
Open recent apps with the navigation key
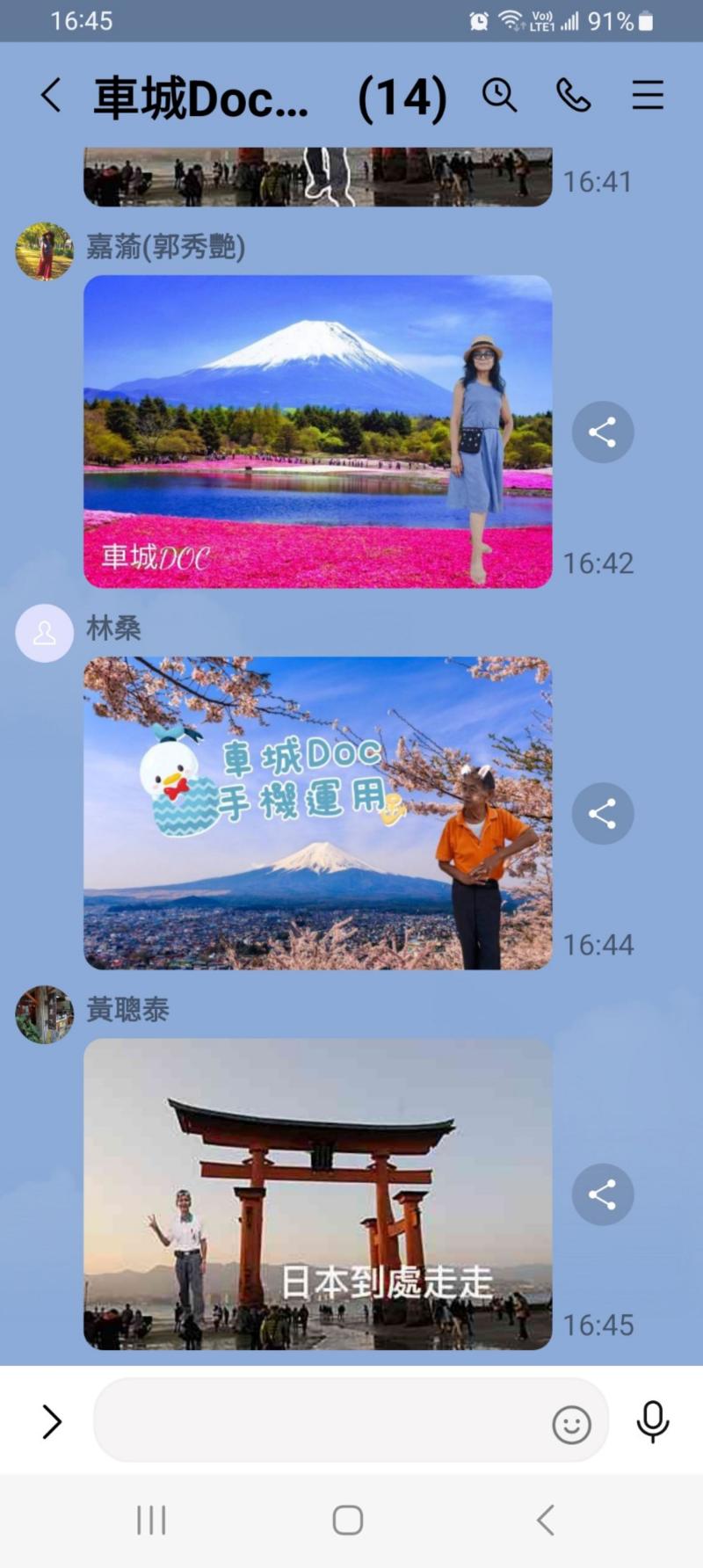click(151, 1518)
